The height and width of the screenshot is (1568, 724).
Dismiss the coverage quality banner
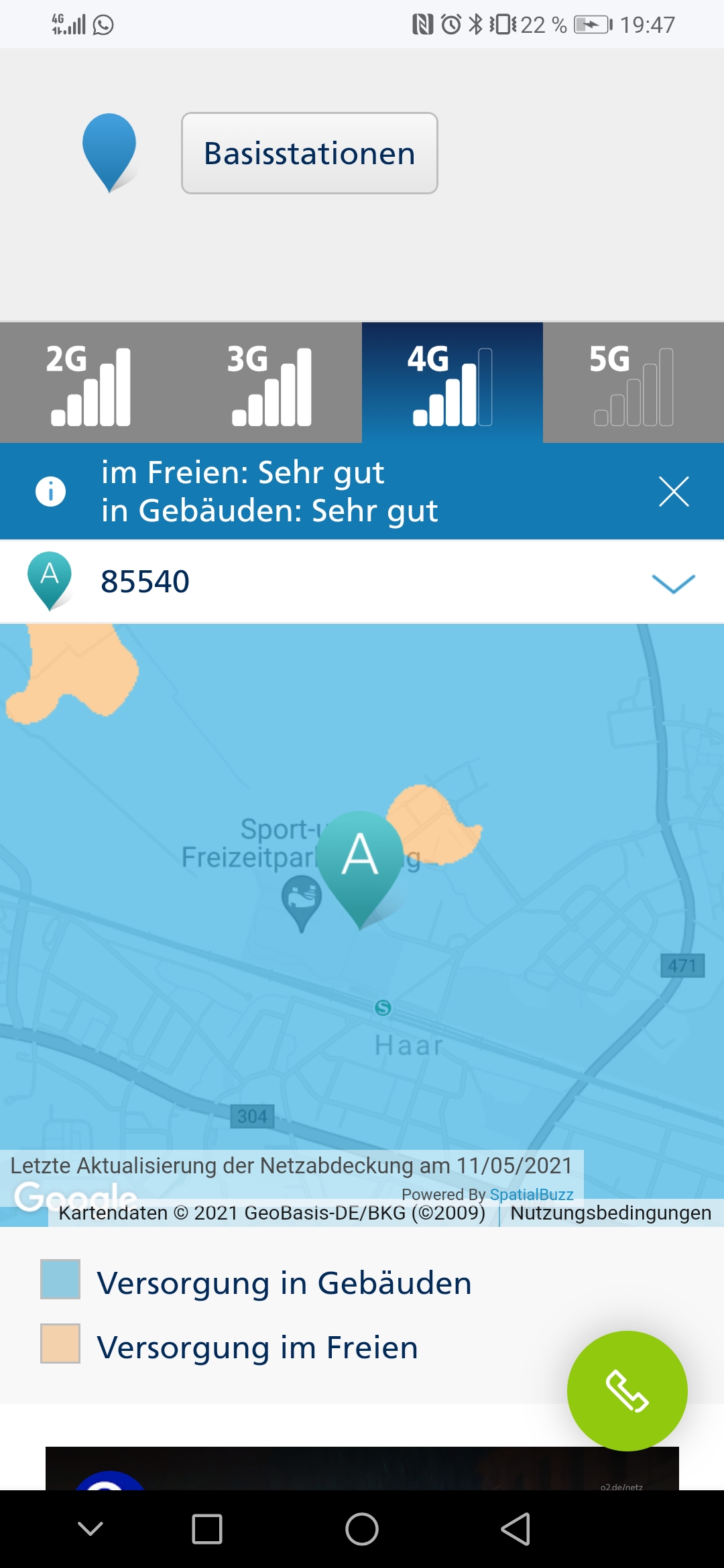(673, 492)
